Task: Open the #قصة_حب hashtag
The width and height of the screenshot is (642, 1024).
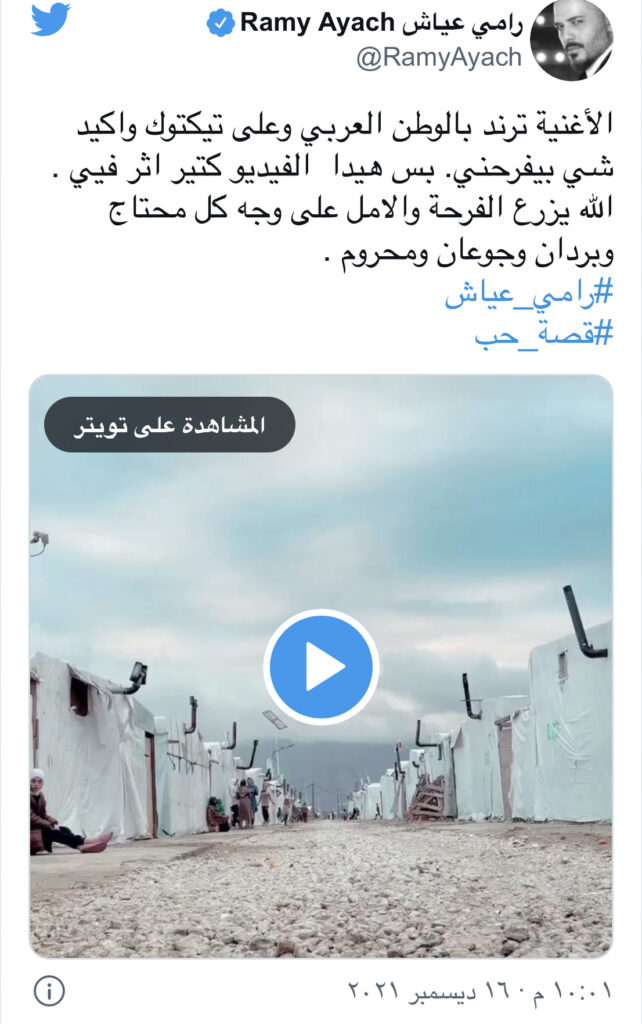Action: click(544, 335)
